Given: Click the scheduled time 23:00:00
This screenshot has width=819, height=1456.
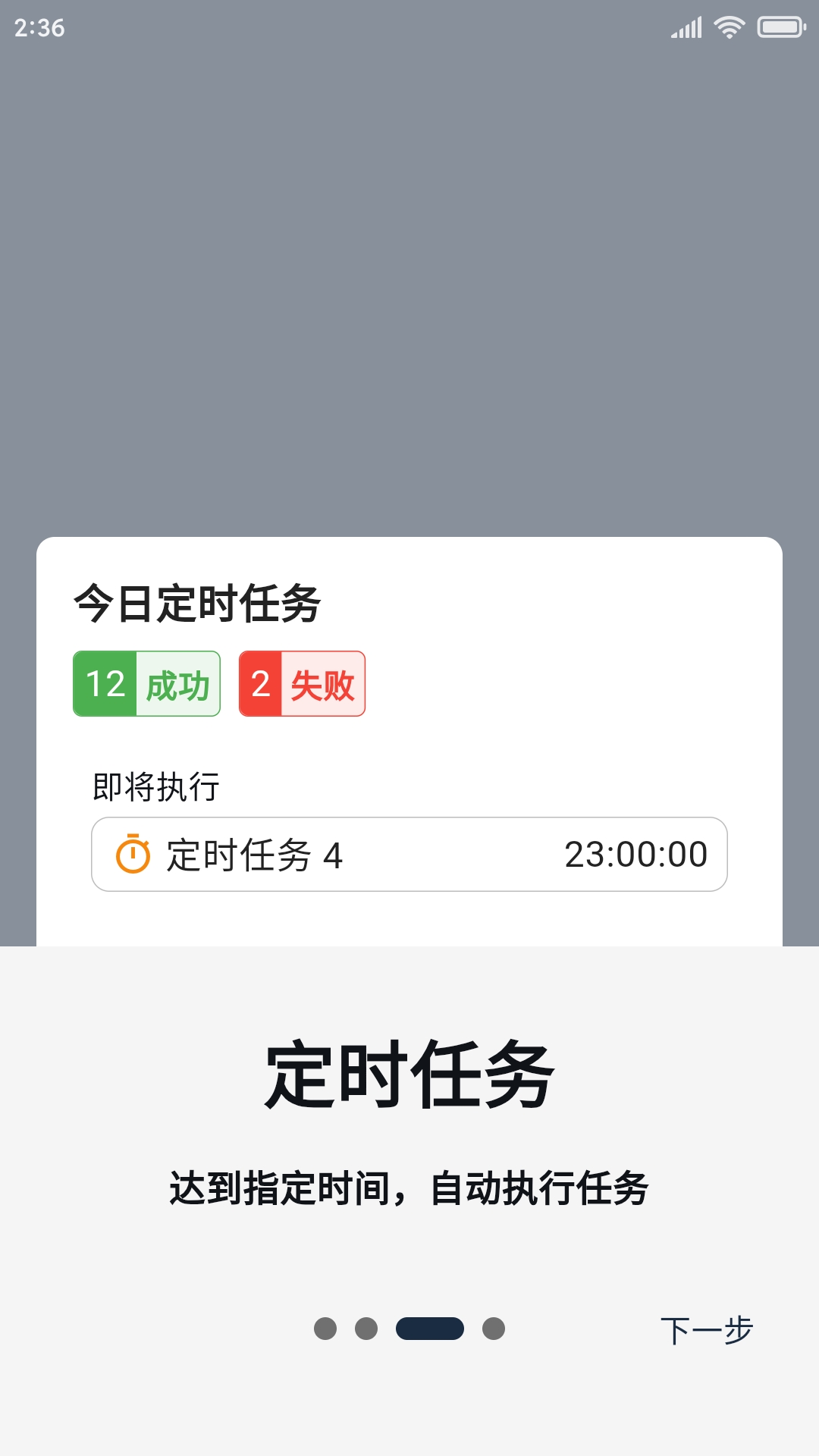Looking at the screenshot, I should click(639, 854).
